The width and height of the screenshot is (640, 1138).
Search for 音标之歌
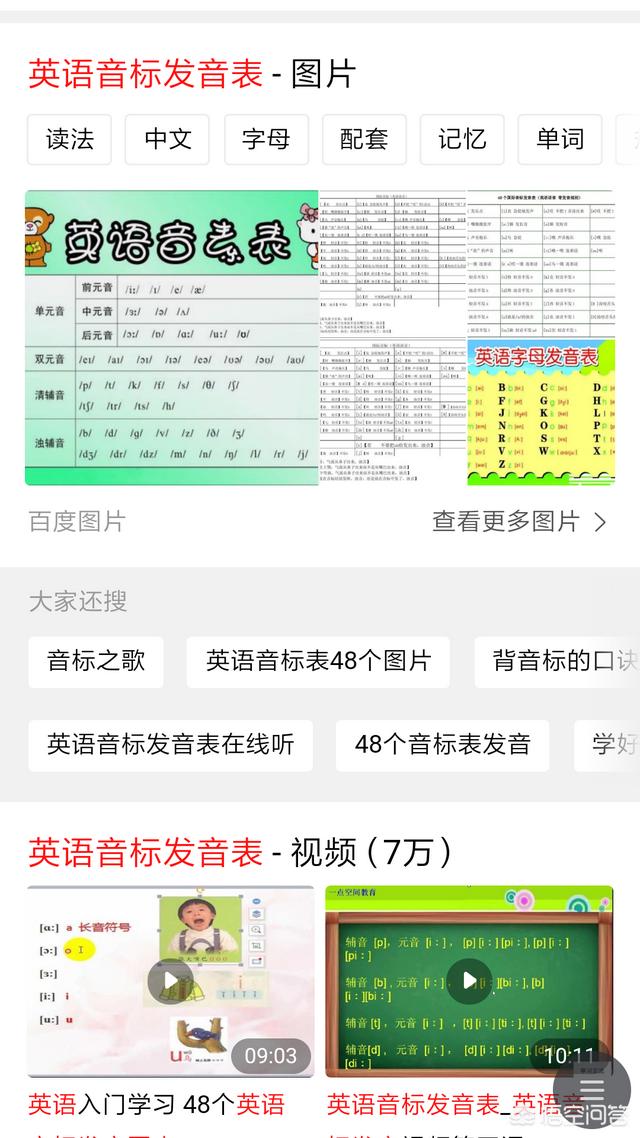[x=96, y=661]
